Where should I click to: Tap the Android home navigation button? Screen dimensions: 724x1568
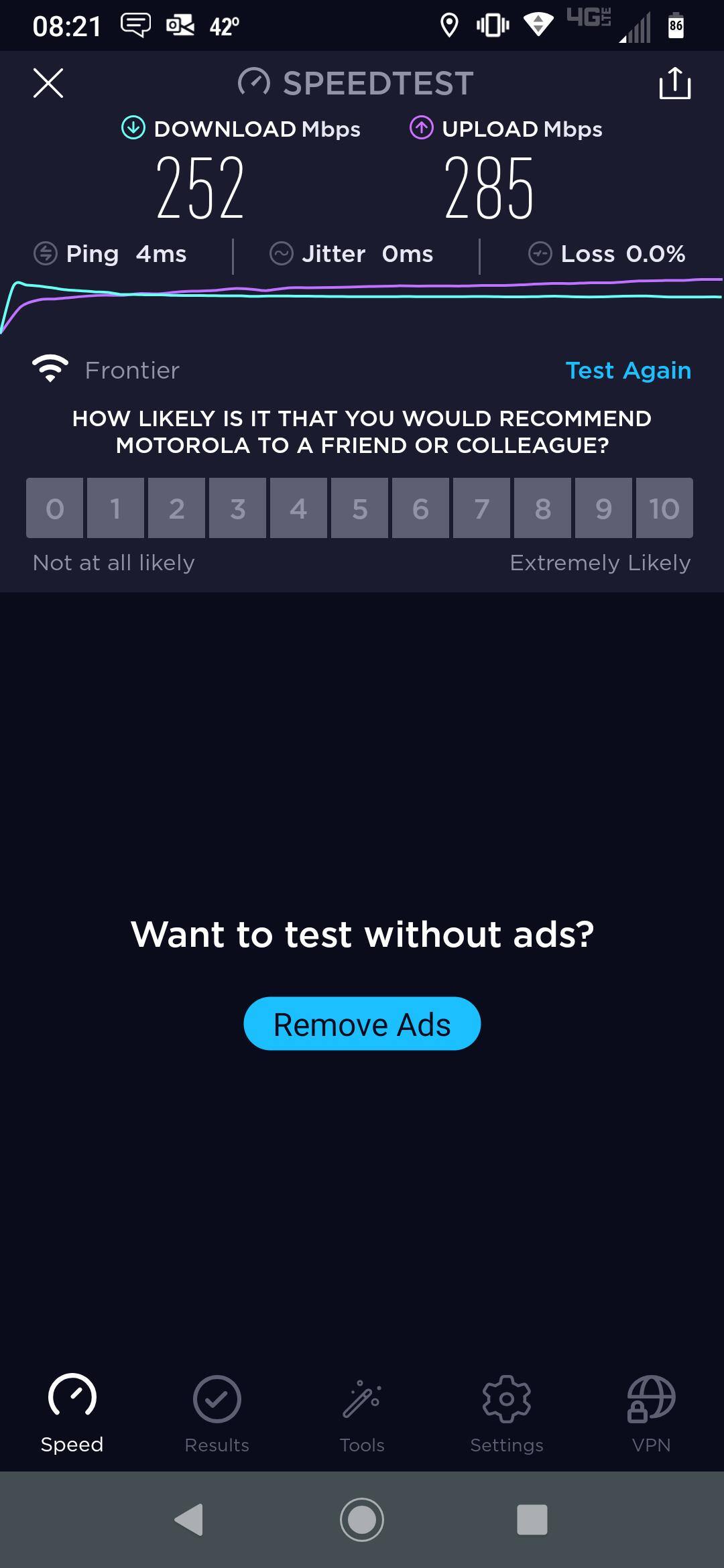point(362,1521)
